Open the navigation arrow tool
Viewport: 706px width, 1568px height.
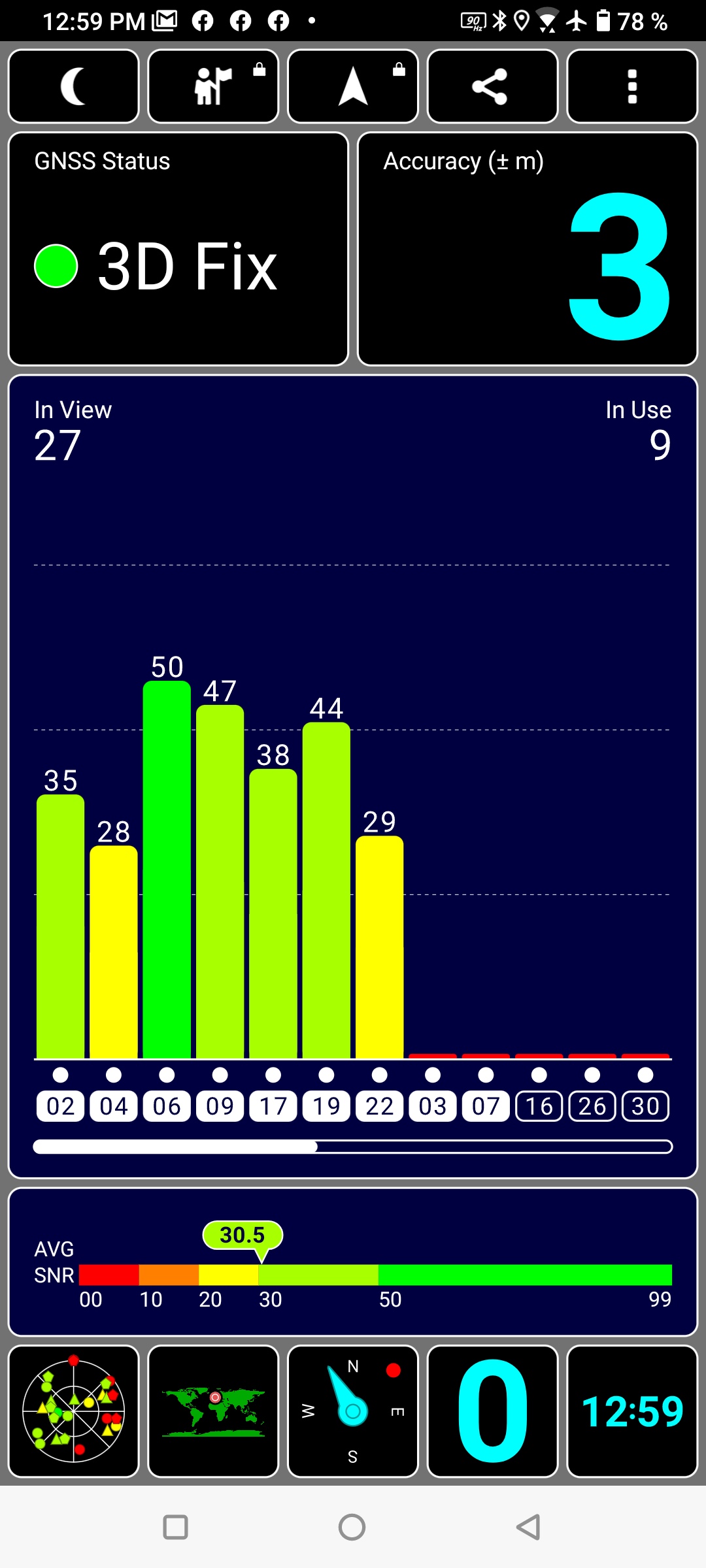click(353, 86)
